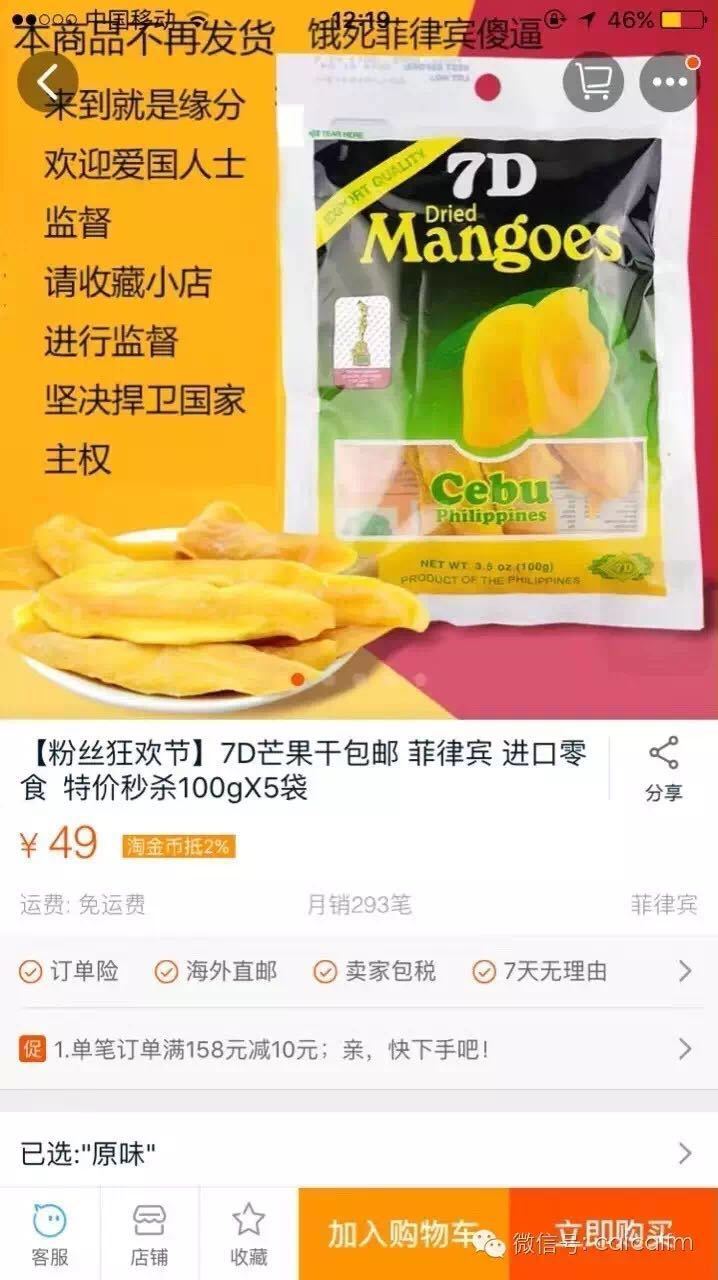Expand the service guarantees row with 订单险
The image size is (718, 1280).
tap(359, 971)
